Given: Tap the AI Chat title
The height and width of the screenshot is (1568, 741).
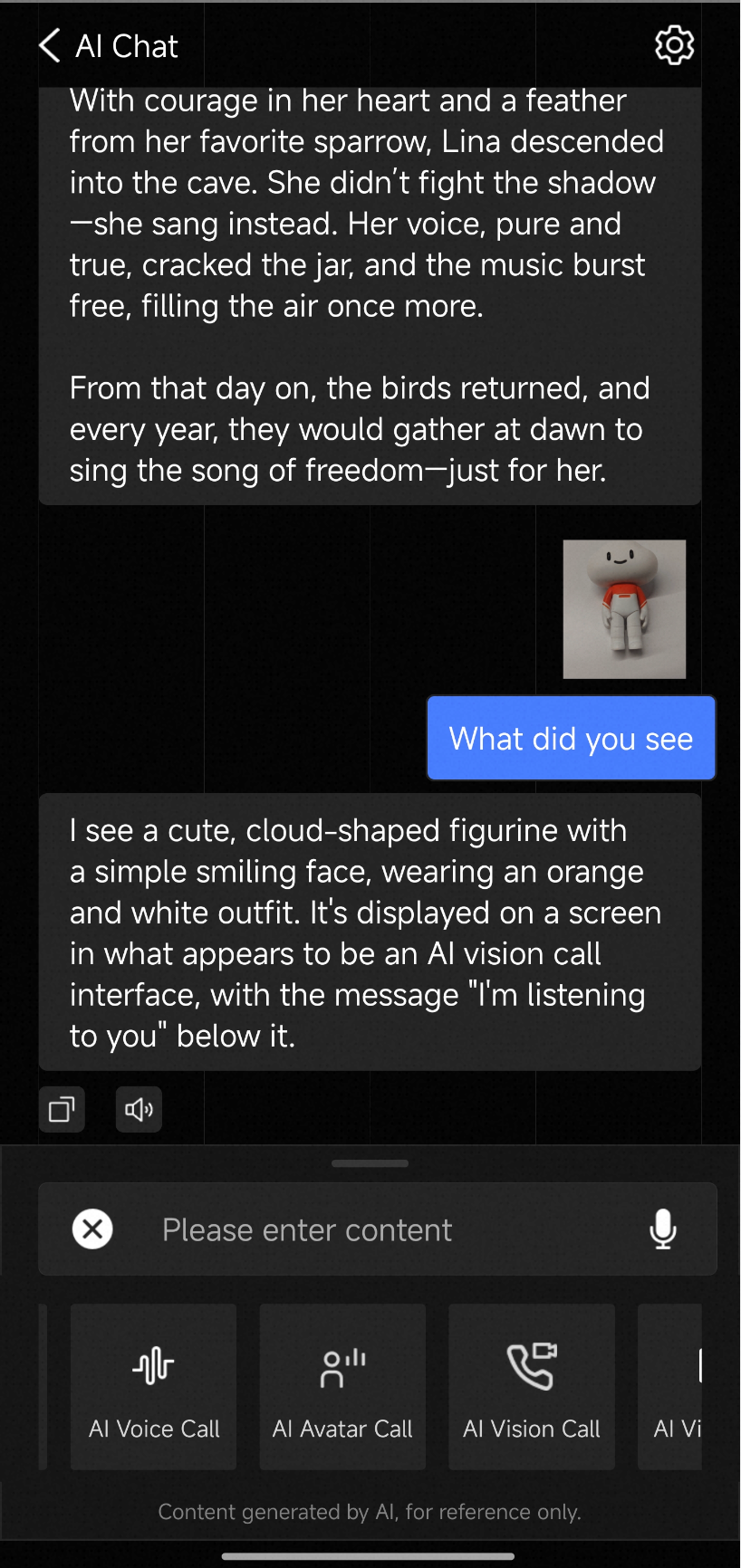Looking at the screenshot, I should click(127, 45).
